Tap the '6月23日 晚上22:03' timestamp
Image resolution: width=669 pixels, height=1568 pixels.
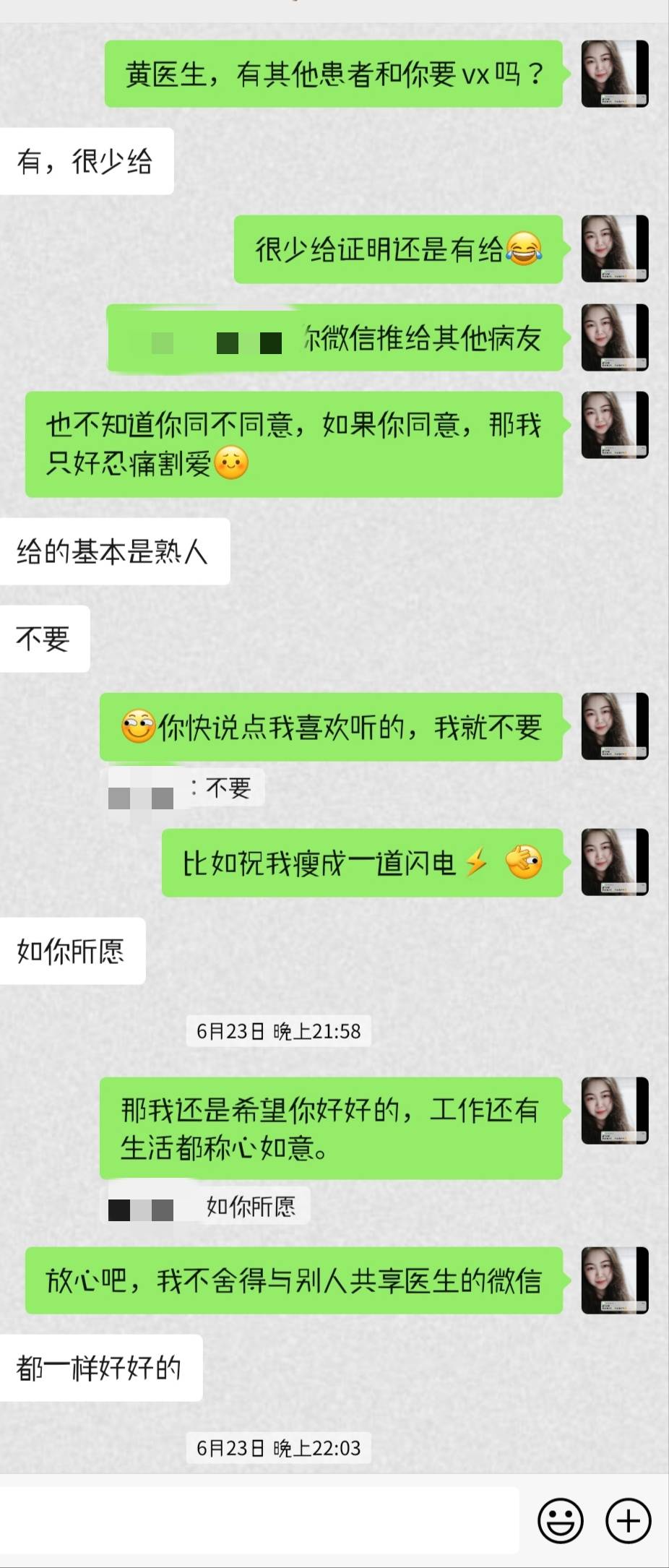click(x=280, y=1448)
